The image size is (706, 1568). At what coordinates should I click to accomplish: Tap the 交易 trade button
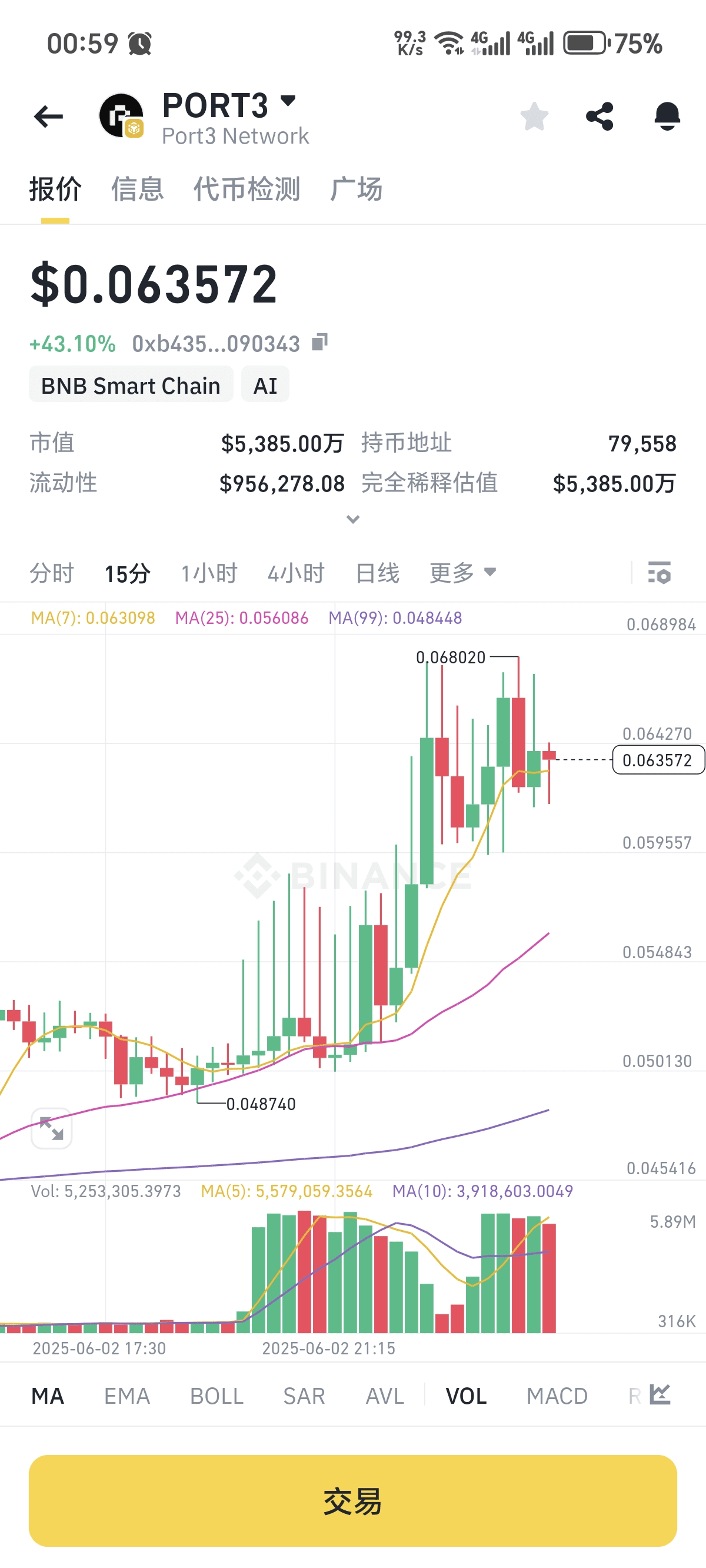(x=353, y=1501)
